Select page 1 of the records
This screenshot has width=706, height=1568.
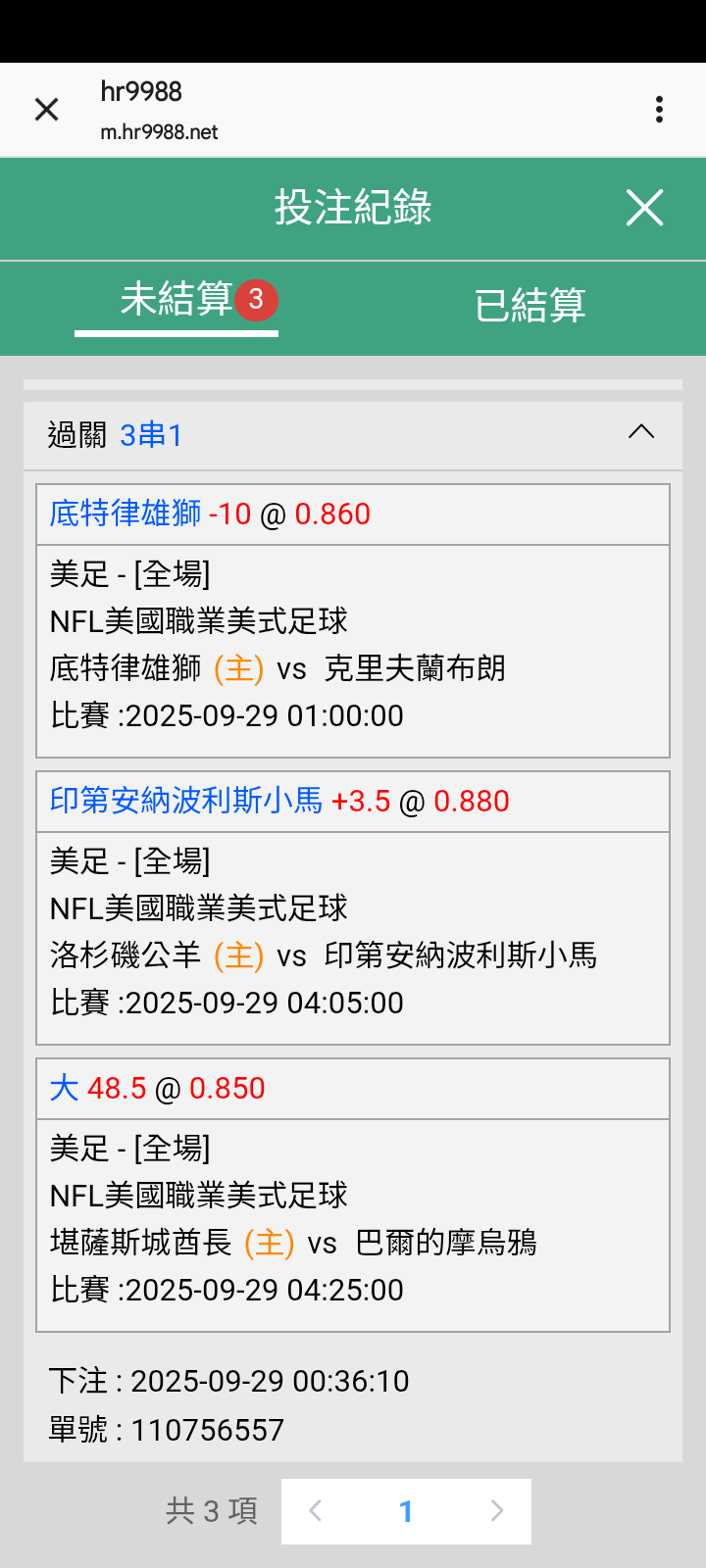coord(406,1511)
